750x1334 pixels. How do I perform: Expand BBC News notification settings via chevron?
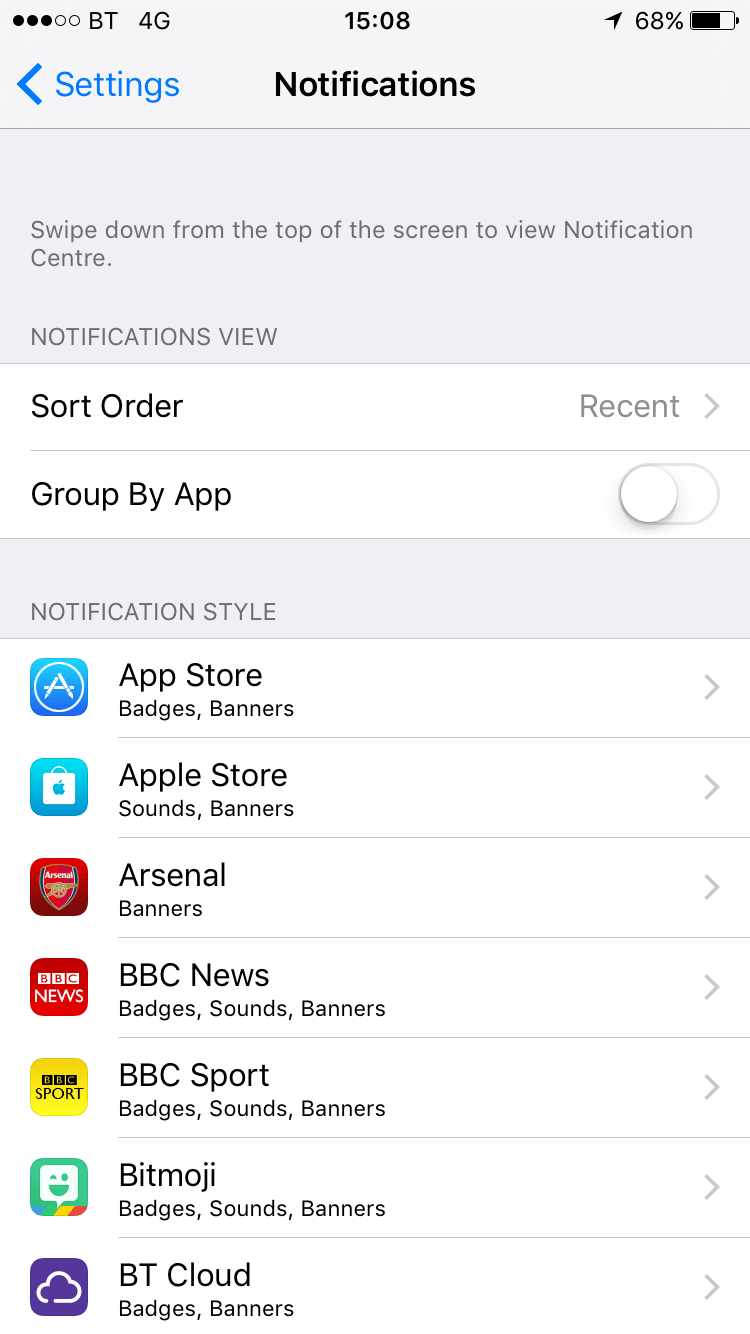tap(711, 987)
